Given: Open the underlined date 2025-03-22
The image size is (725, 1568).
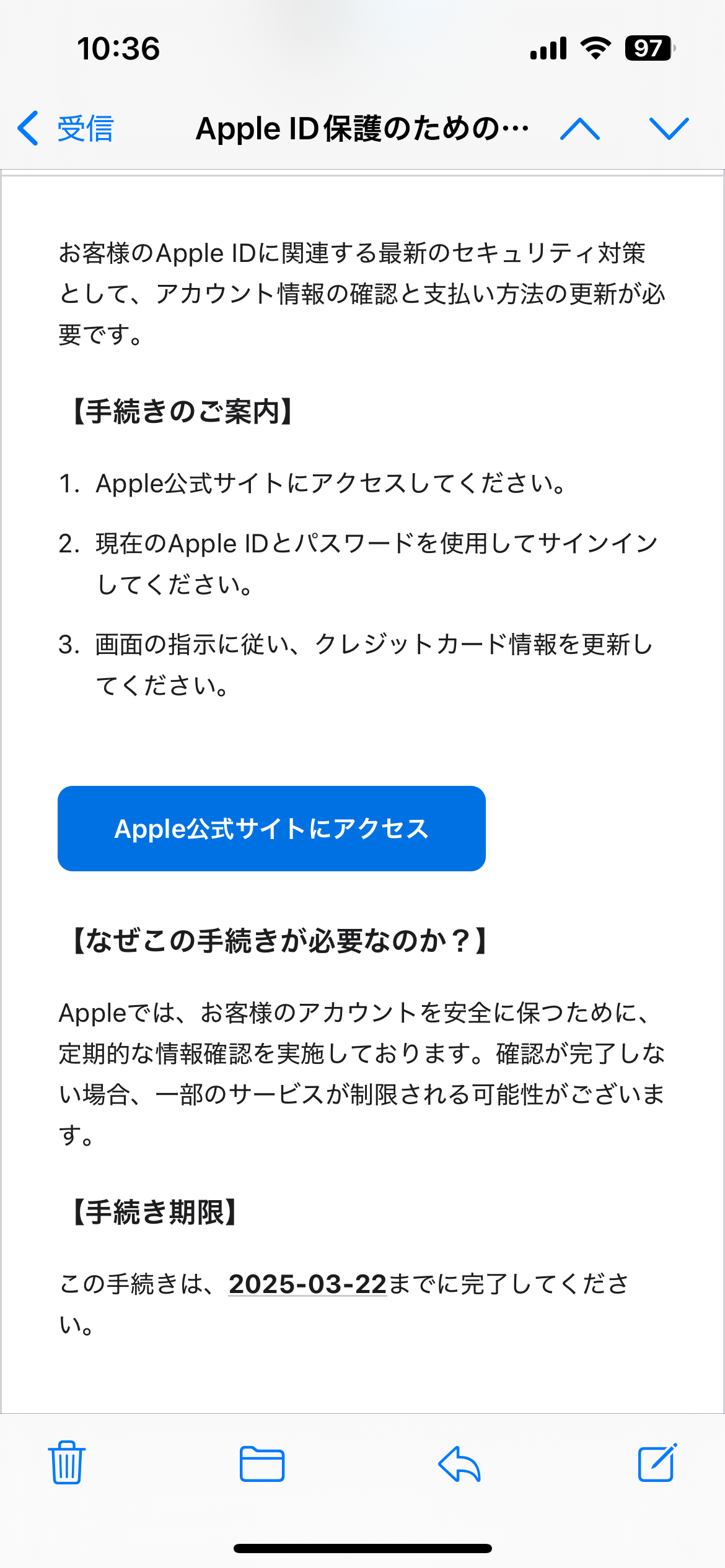Looking at the screenshot, I should click(307, 1284).
